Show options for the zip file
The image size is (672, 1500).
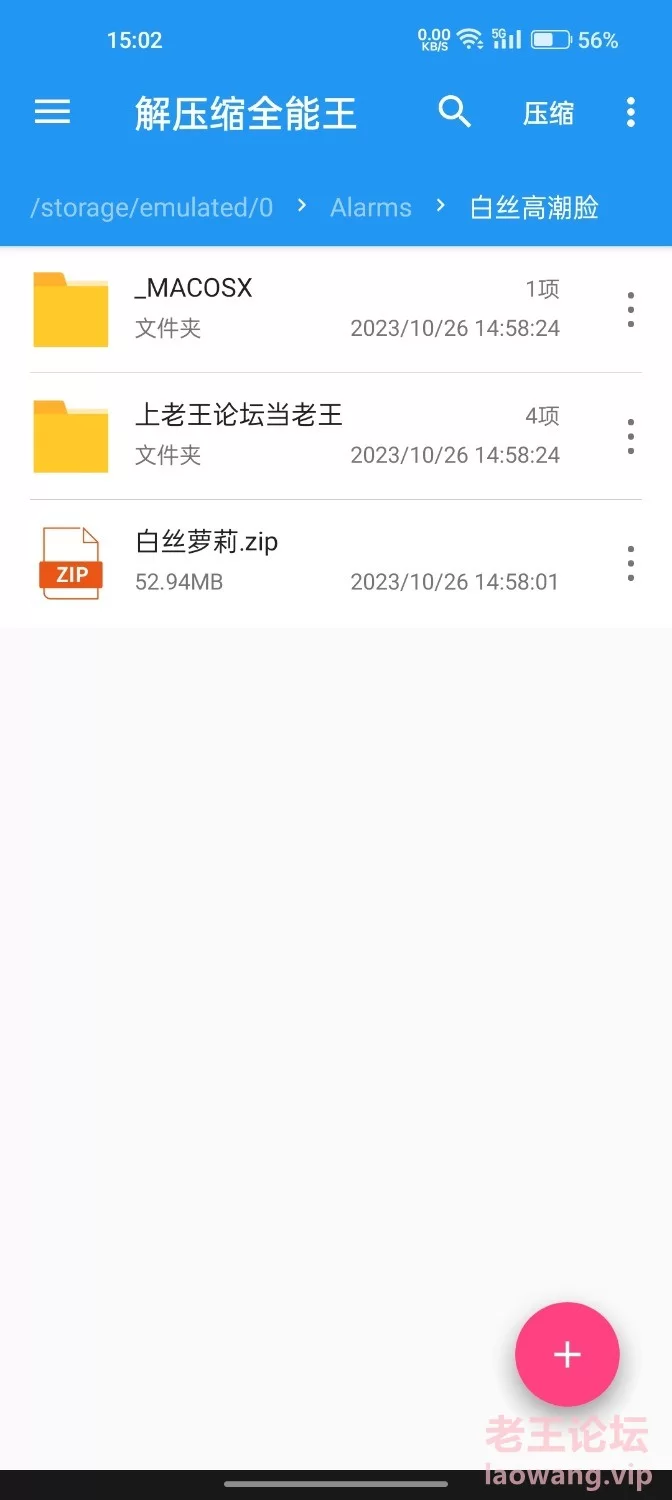(x=630, y=564)
